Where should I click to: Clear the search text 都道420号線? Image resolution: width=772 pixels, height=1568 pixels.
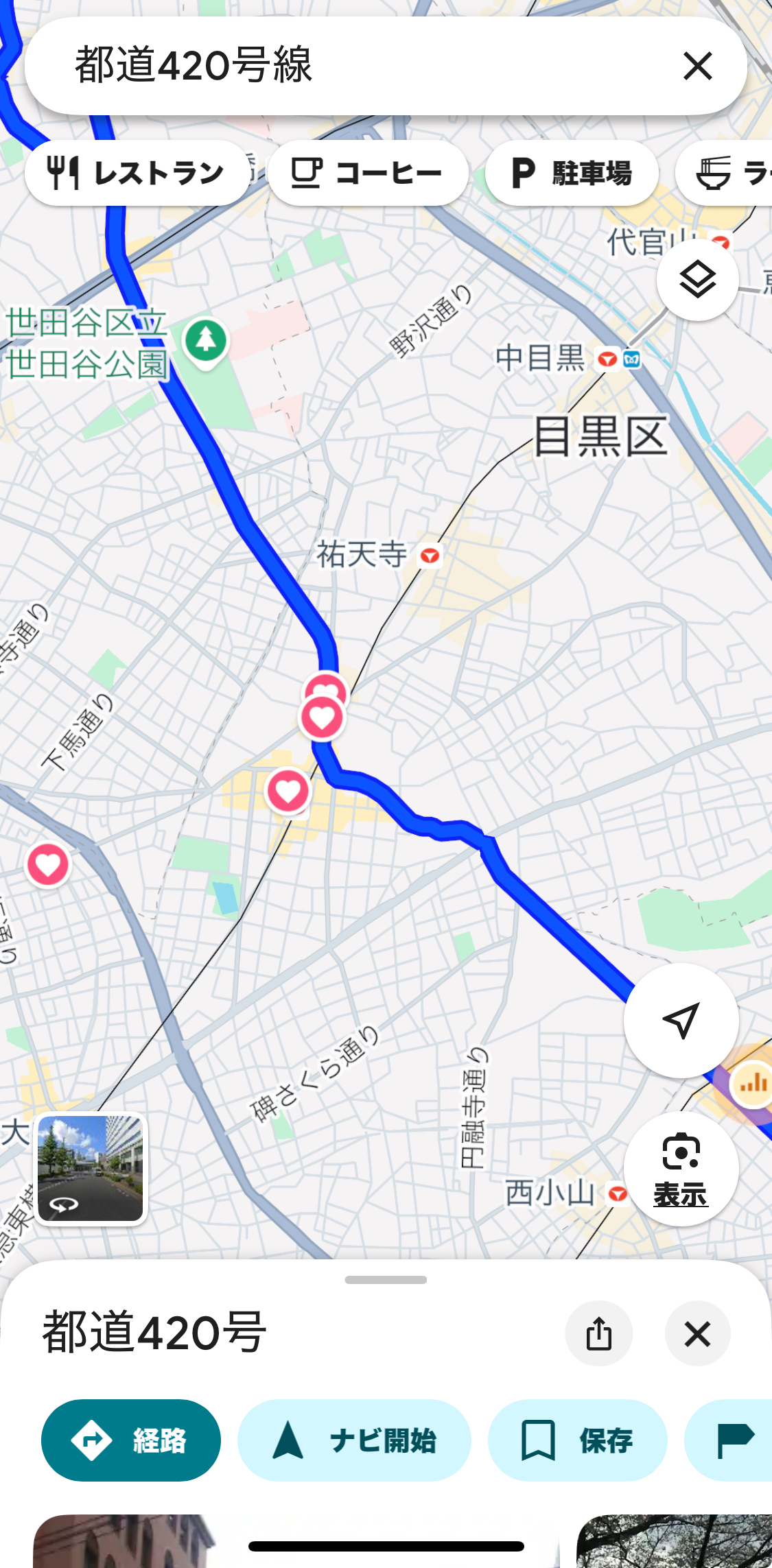pos(697,66)
